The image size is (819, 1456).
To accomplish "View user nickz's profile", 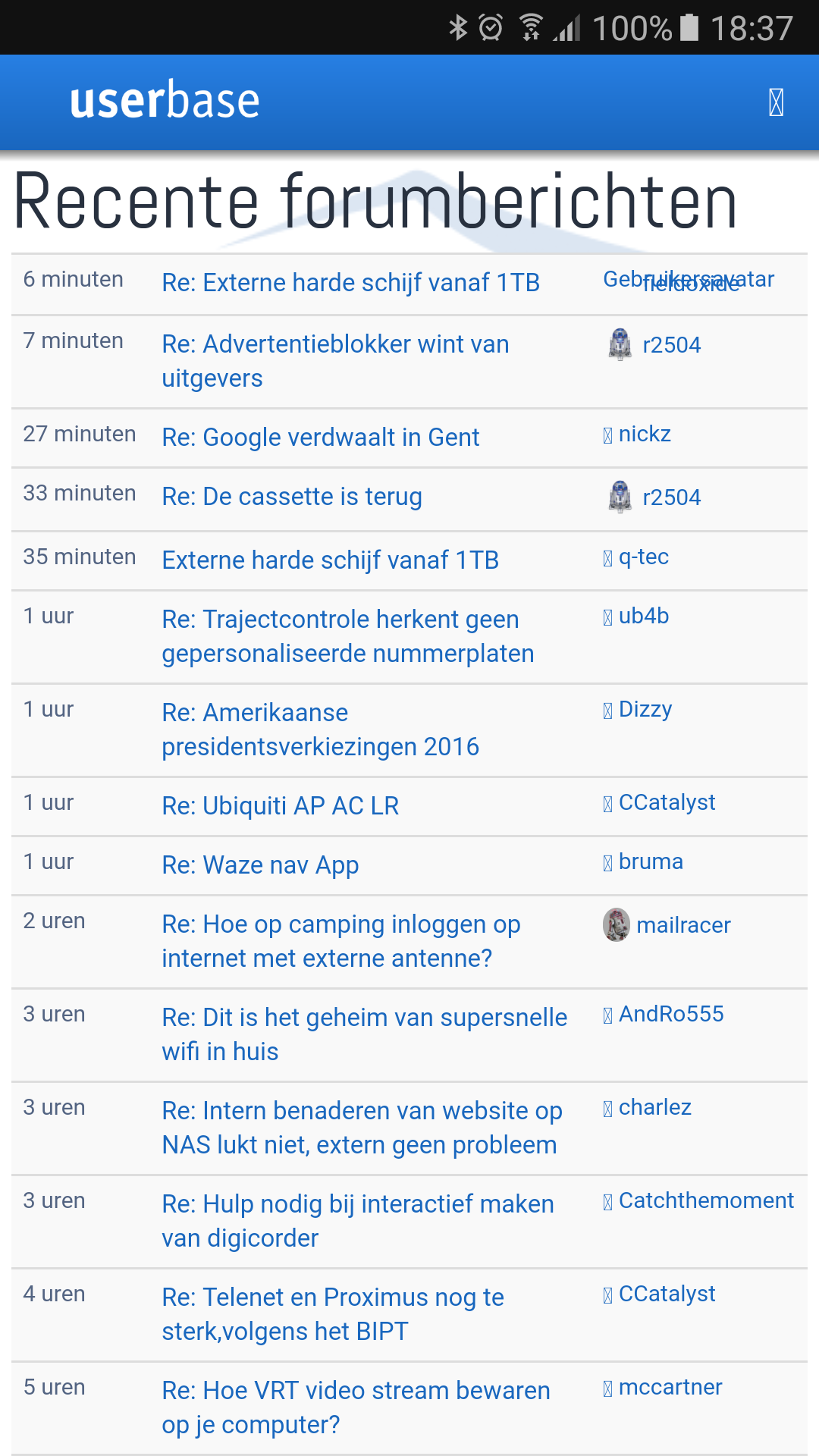I will click(644, 435).
